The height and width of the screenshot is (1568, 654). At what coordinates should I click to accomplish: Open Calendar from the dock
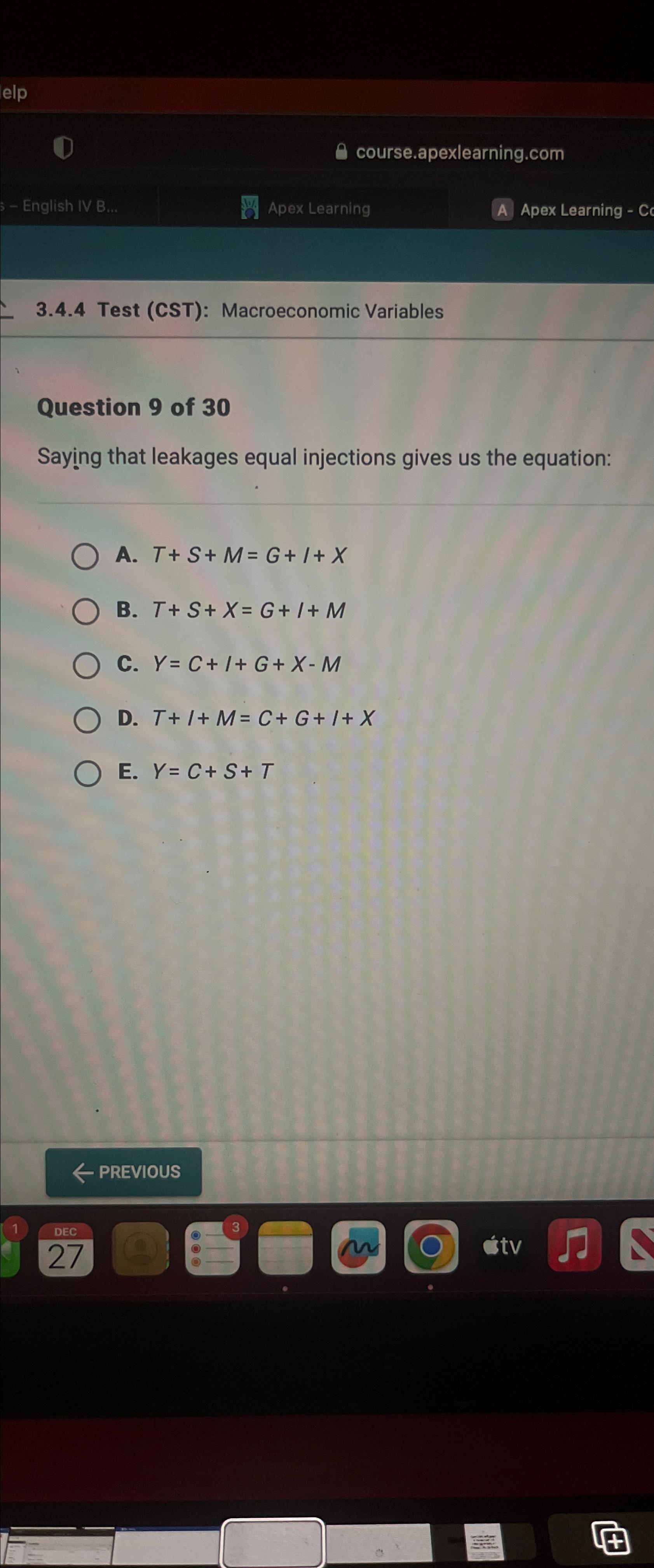click(x=65, y=1249)
